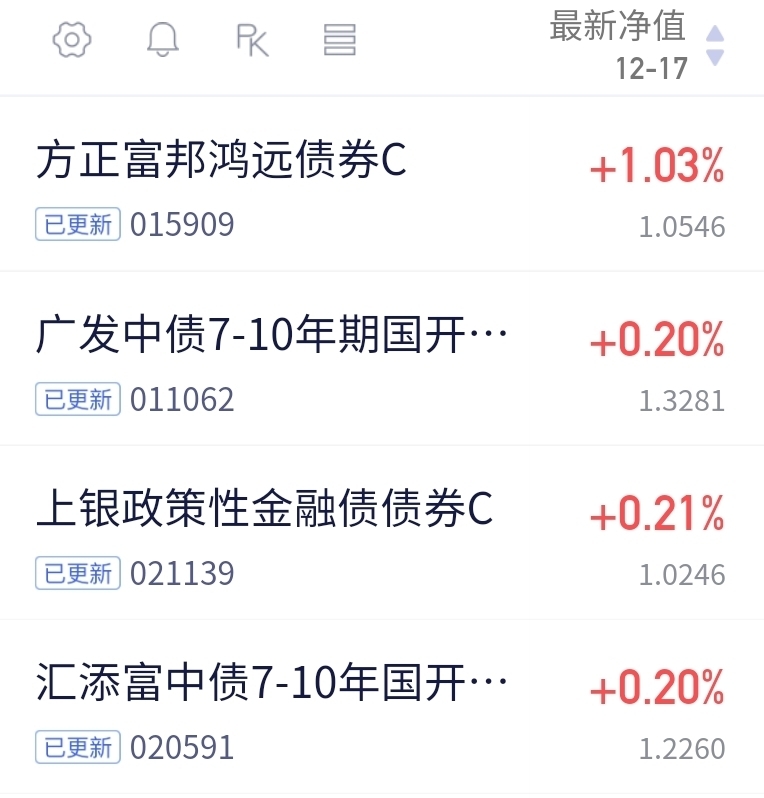Image resolution: width=764 pixels, height=798 pixels.
Task: Sort by 最新净值 column header
Action: click(x=636, y=46)
